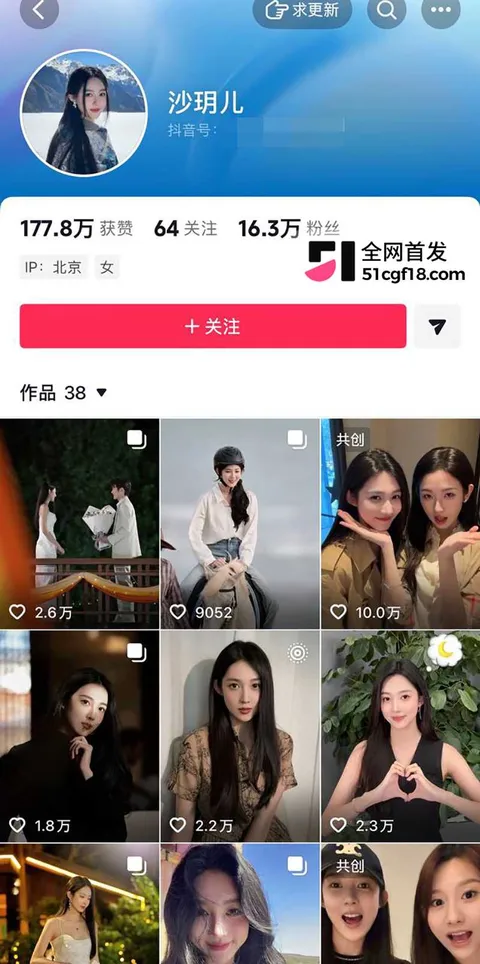Tap the 求更新 request update button
Image resolution: width=480 pixels, height=964 pixels.
pyautogui.click(x=302, y=10)
